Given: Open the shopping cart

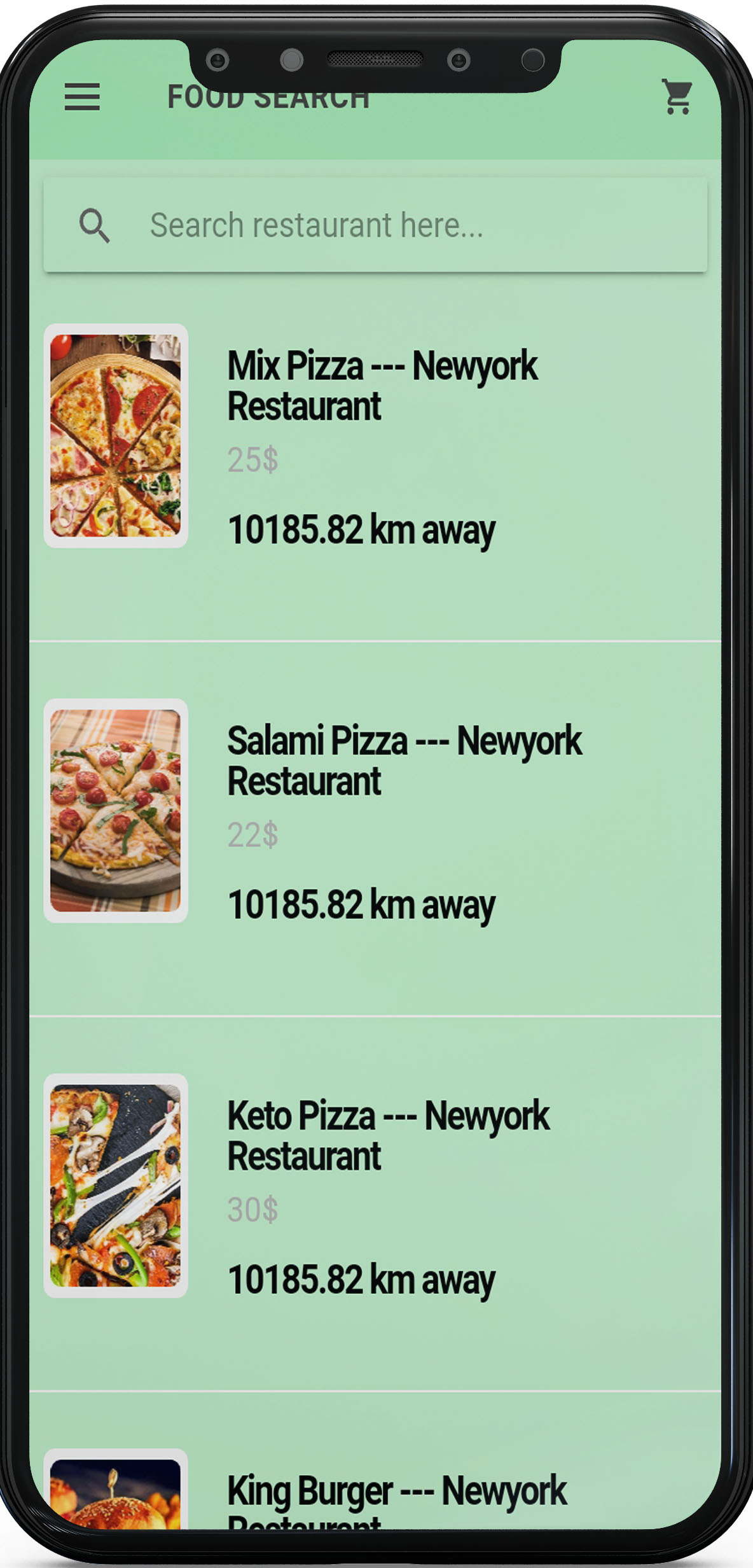Looking at the screenshot, I should 677,97.
